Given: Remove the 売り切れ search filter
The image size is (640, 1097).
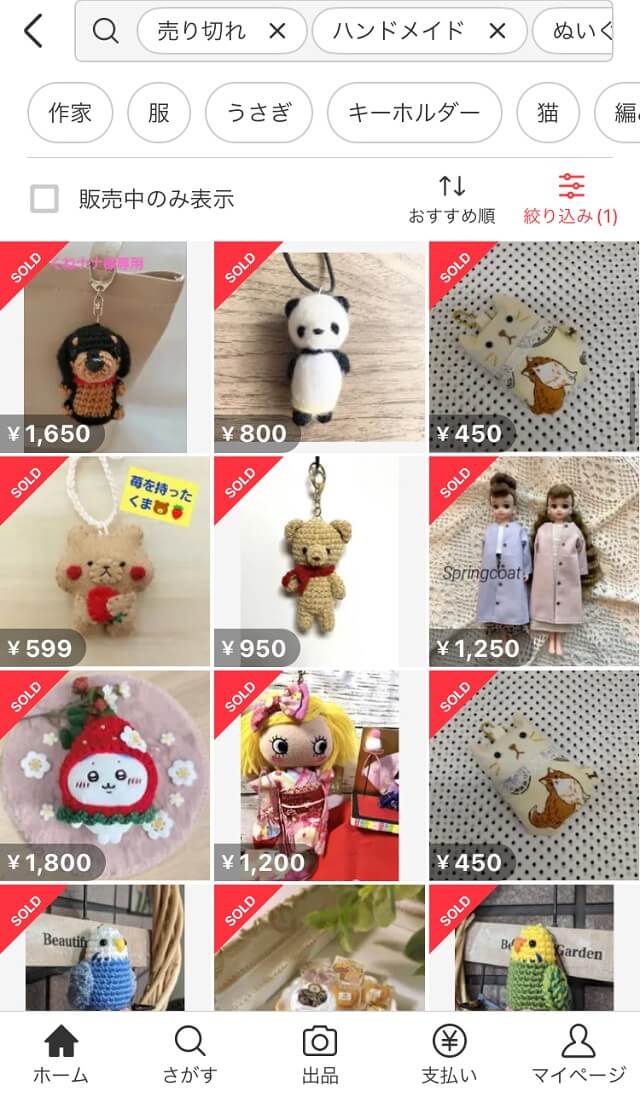Looking at the screenshot, I should (x=278, y=32).
